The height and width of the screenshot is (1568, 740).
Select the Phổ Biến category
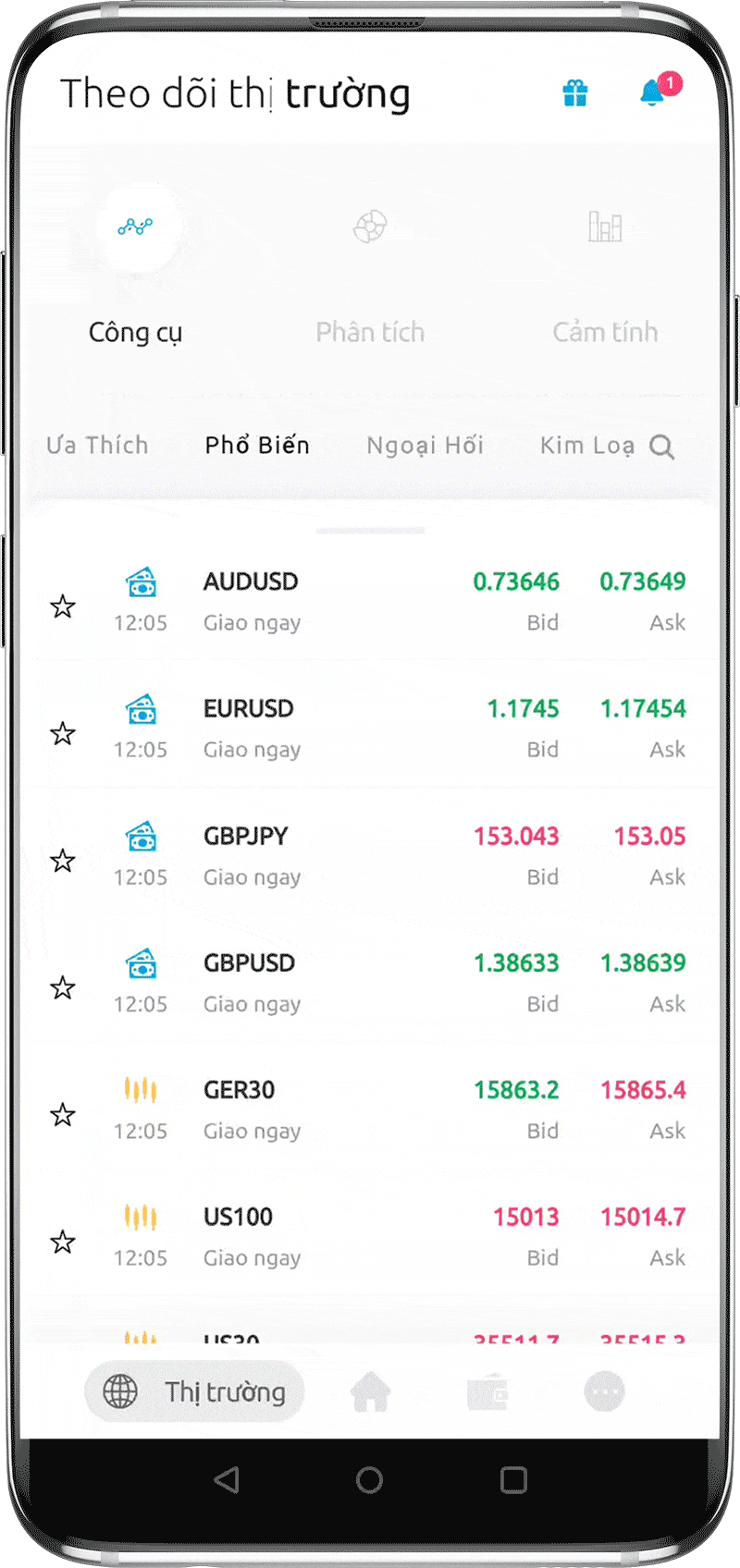[x=257, y=446]
